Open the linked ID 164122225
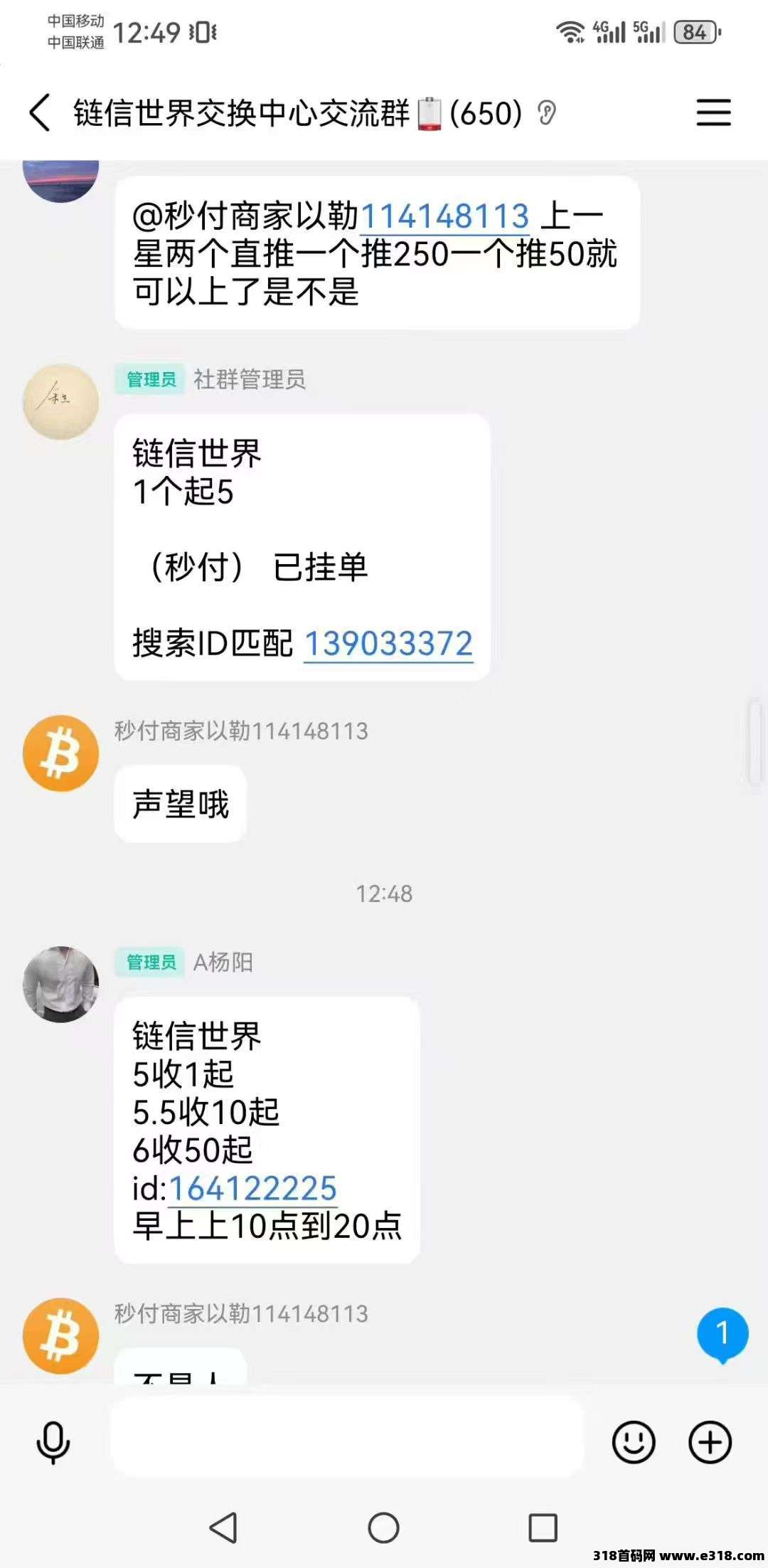Screen dimensions: 768x1568 (252, 1188)
